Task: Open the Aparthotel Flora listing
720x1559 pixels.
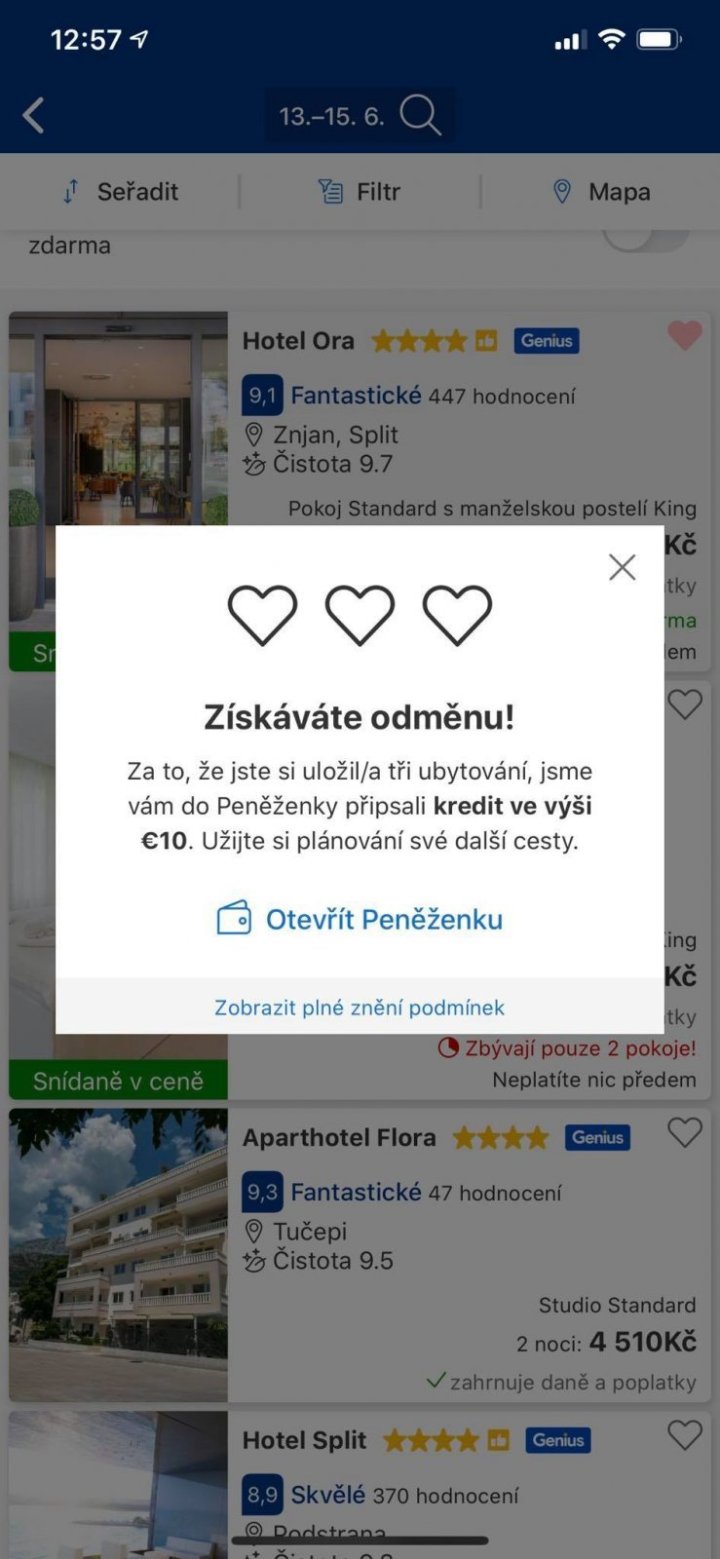Action: coord(340,1138)
